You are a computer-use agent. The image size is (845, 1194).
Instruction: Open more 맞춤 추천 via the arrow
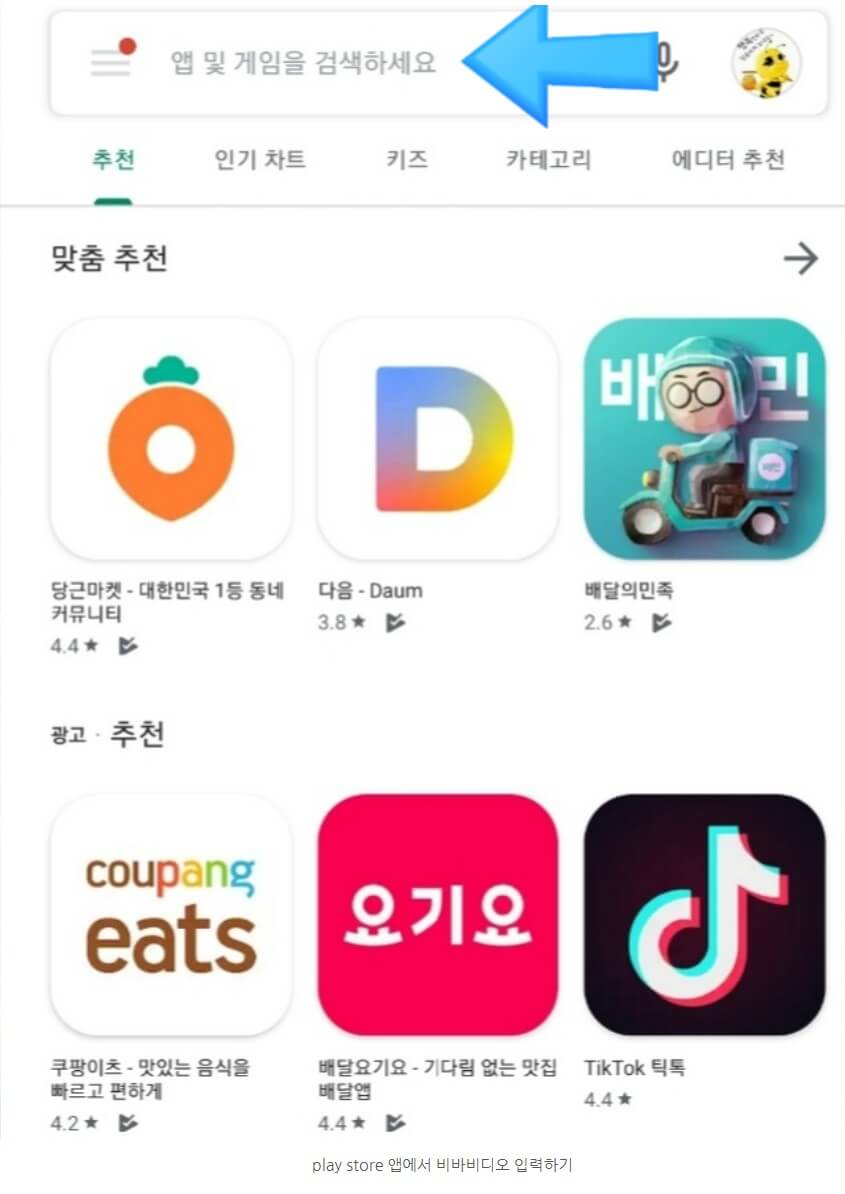pos(801,259)
